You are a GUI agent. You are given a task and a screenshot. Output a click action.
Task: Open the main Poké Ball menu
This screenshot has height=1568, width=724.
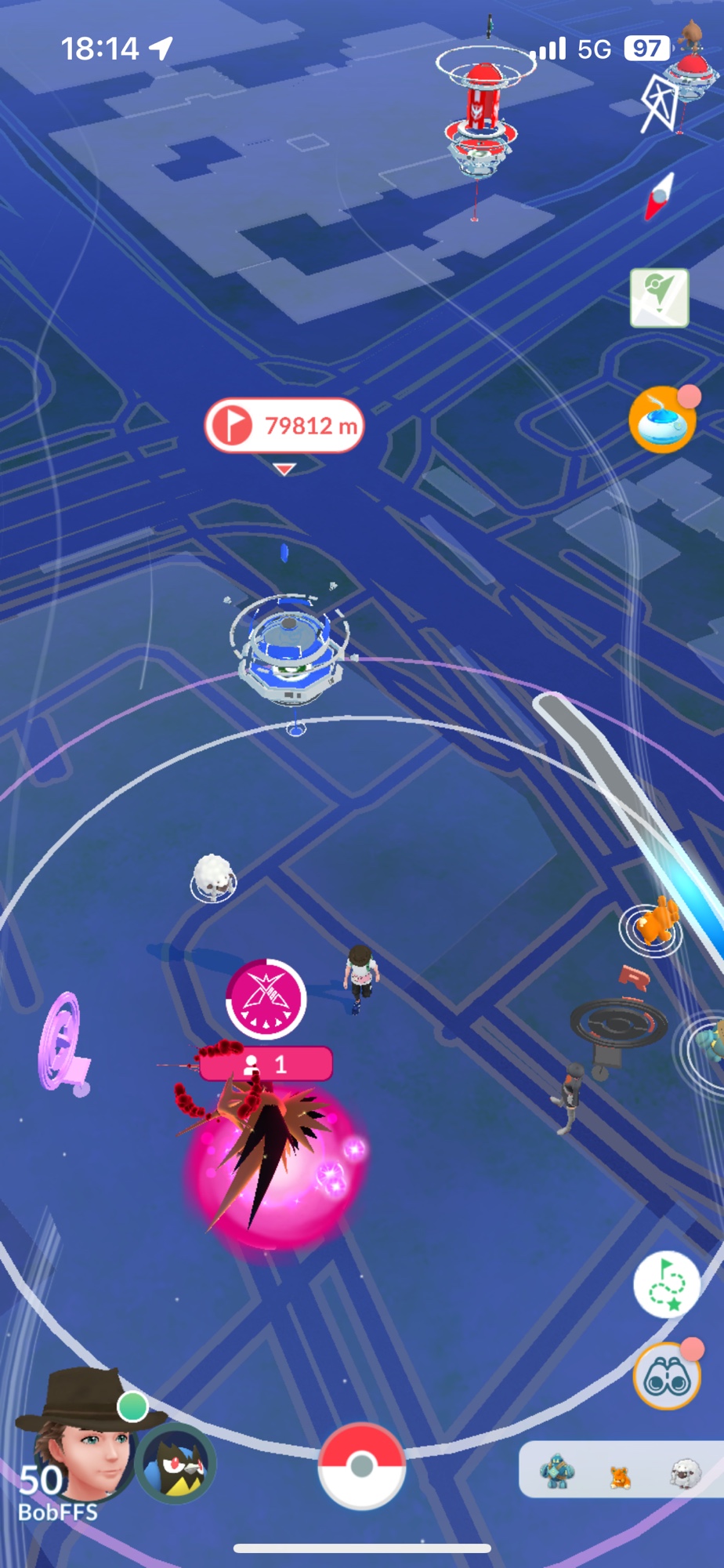click(x=361, y=1465)
